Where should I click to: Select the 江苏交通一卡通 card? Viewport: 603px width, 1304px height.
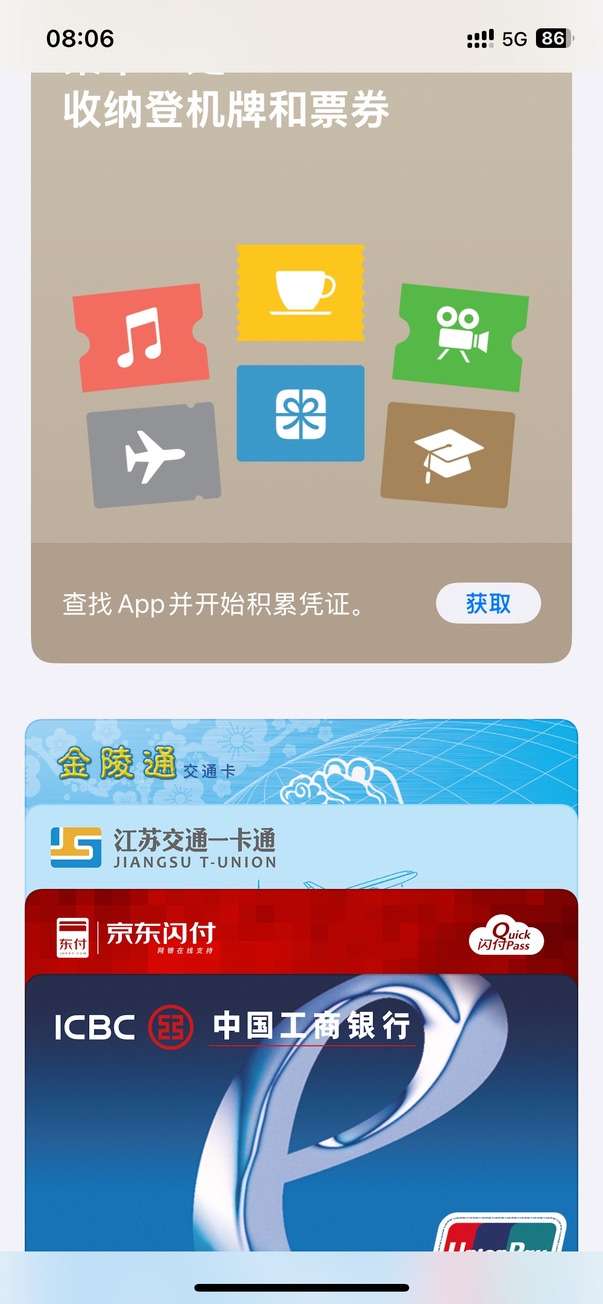point(300,848)
